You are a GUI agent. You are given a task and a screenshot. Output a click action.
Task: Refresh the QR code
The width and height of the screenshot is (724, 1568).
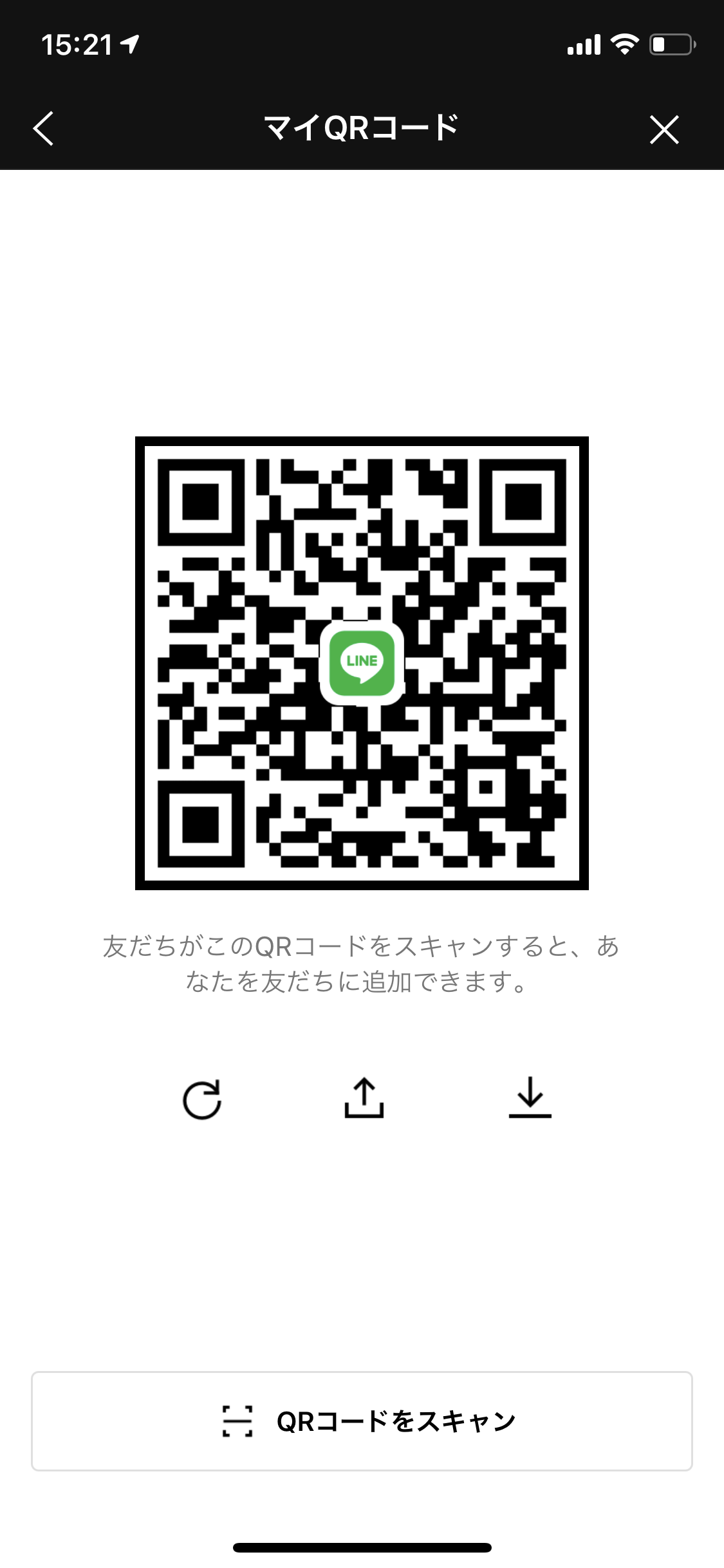202,1099
